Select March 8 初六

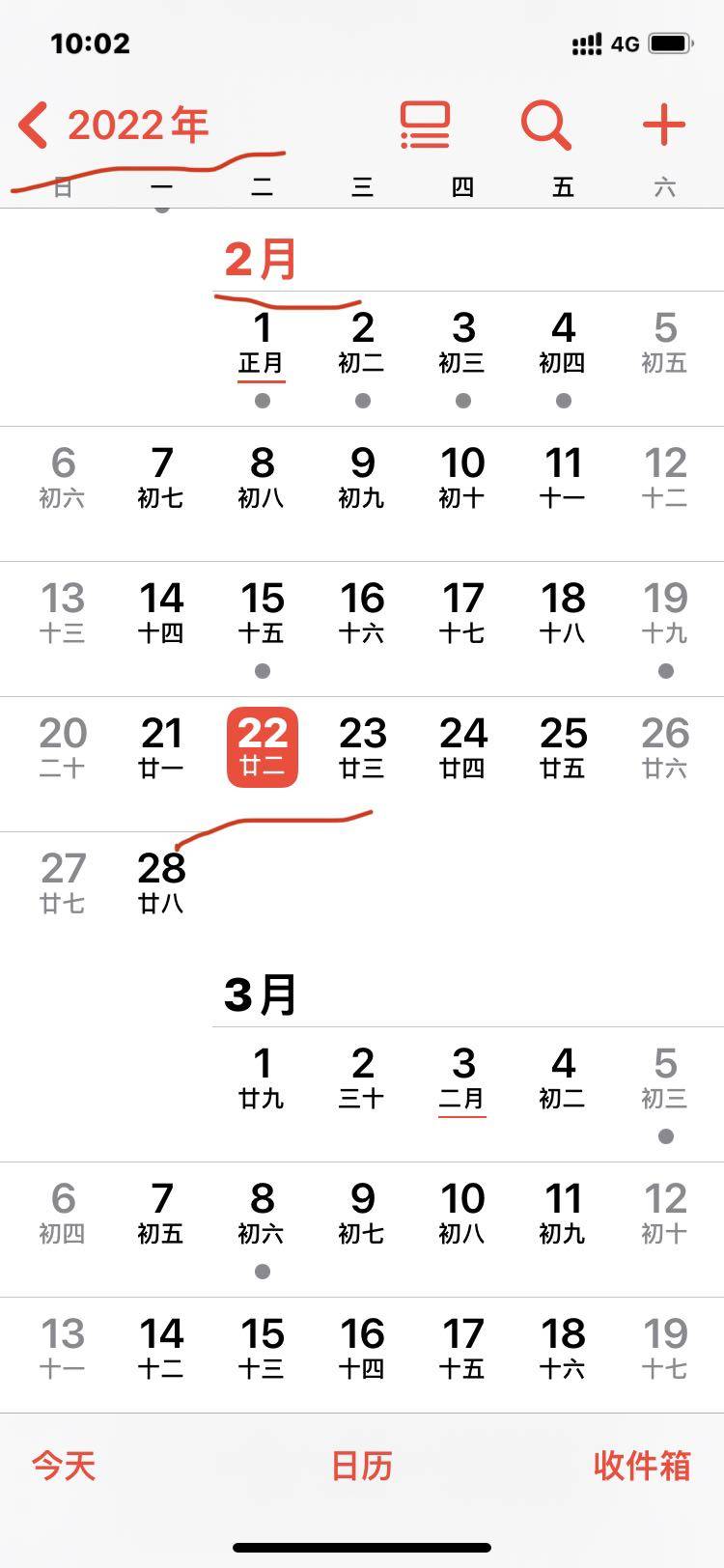coord(262,1215)
